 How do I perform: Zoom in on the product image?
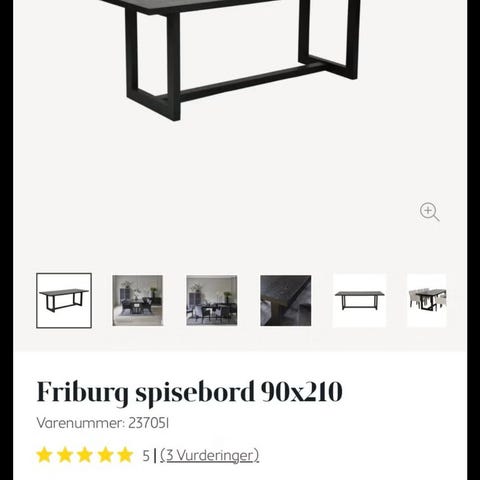coord(429,211)
